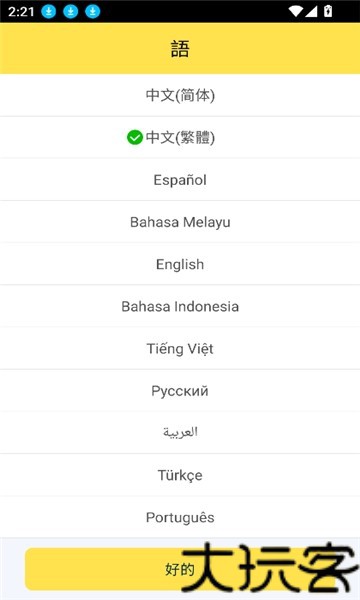
Task: Confirm with the 好的 button
Action: (x=180, y=569)
